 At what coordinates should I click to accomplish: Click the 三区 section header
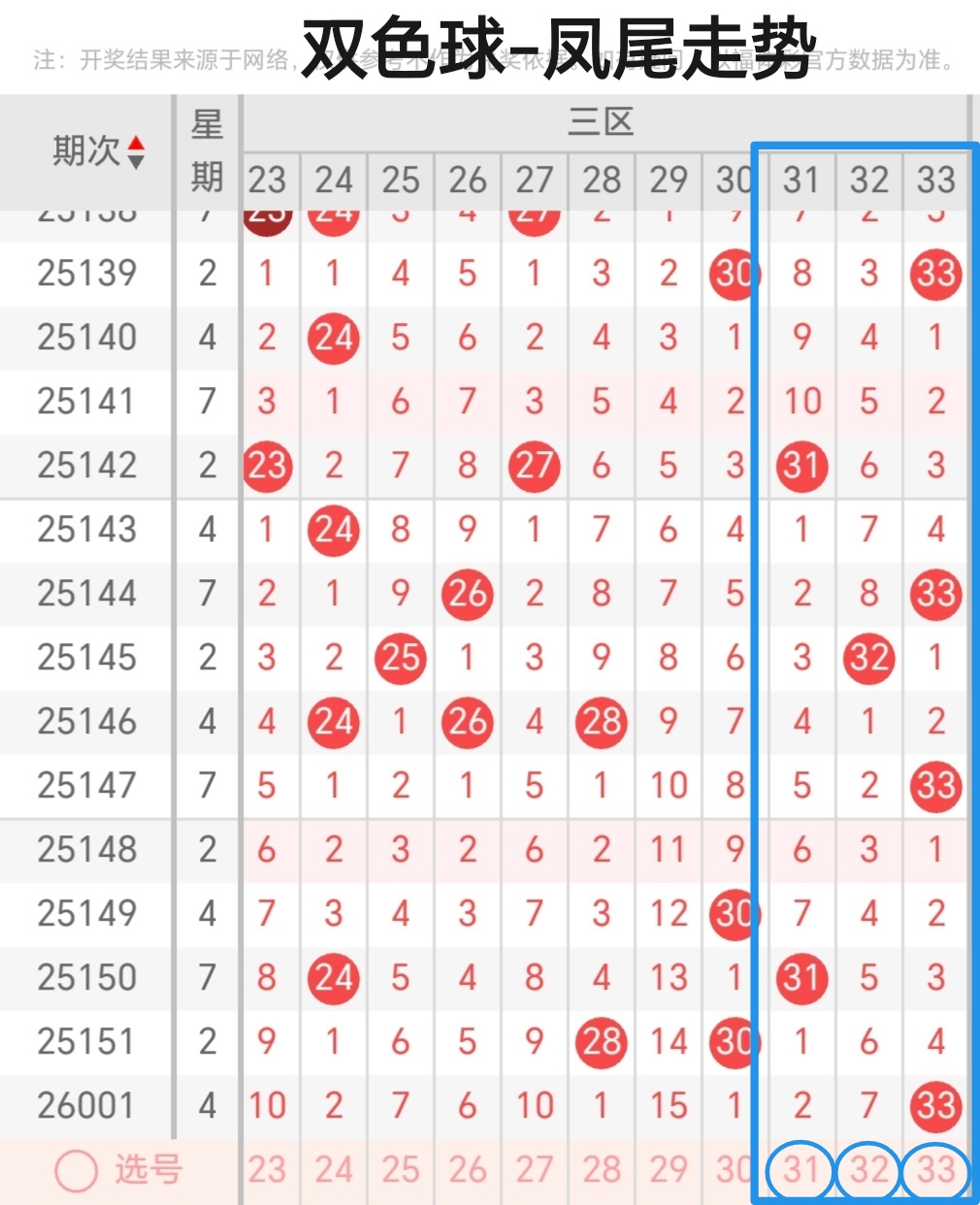click(x=601, y=120)
